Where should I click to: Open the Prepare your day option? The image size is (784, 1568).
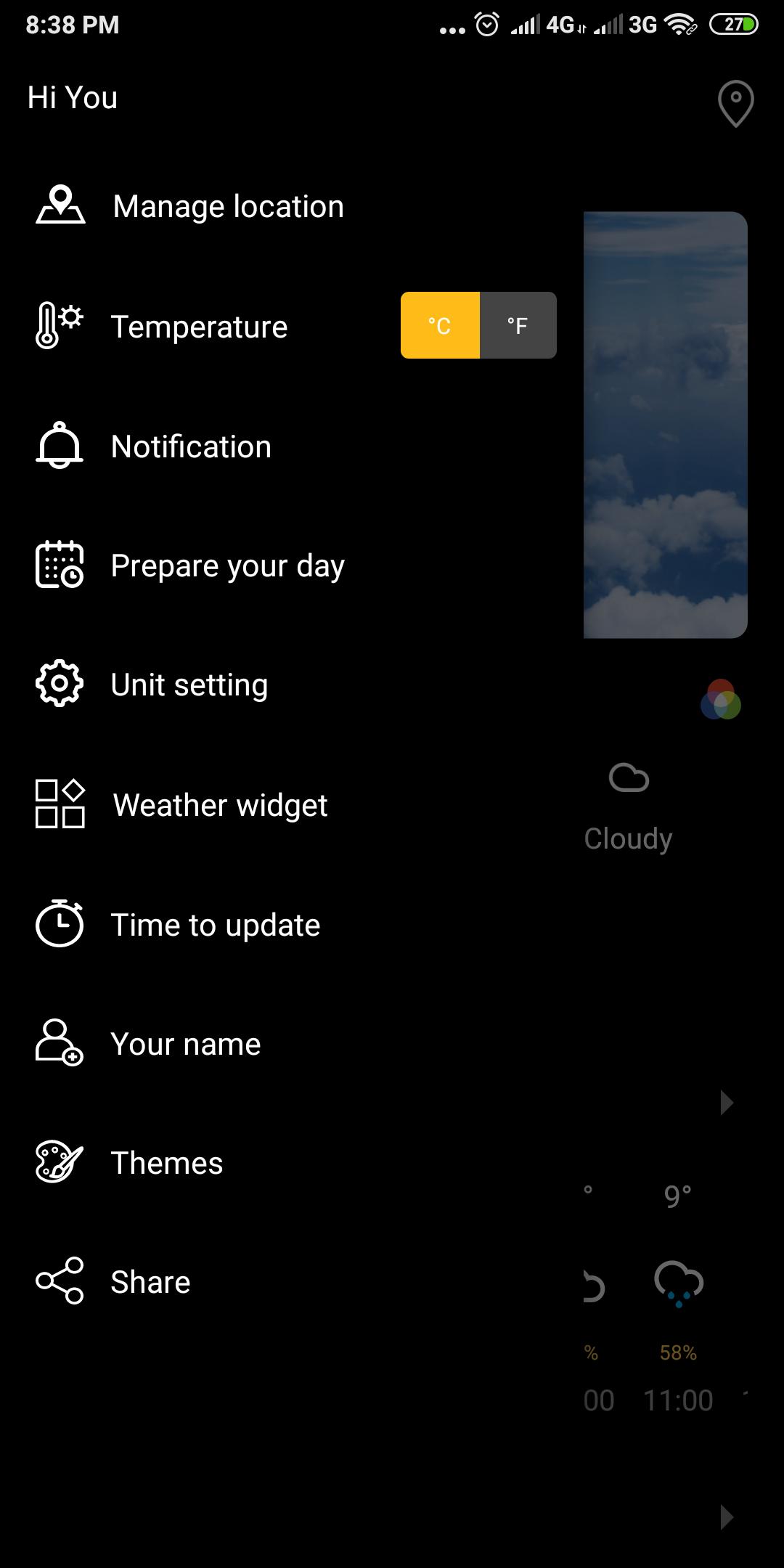click(x=227, y=565)
